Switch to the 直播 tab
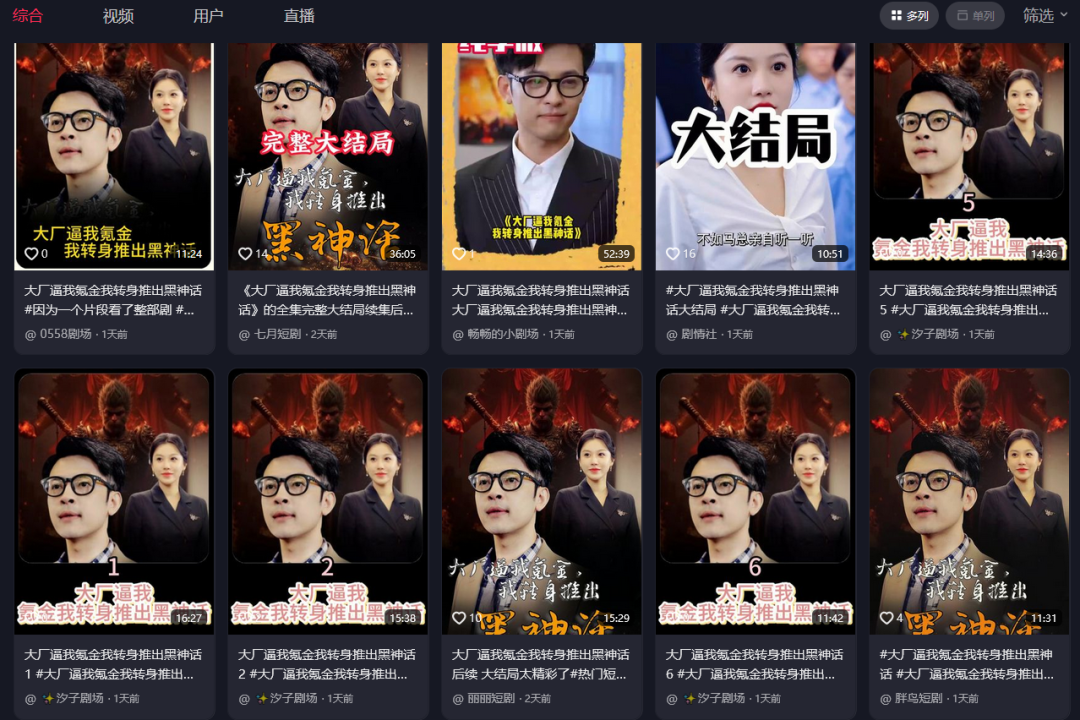The width and height of the screenshot is (1080, 720). tap(299, 16)
